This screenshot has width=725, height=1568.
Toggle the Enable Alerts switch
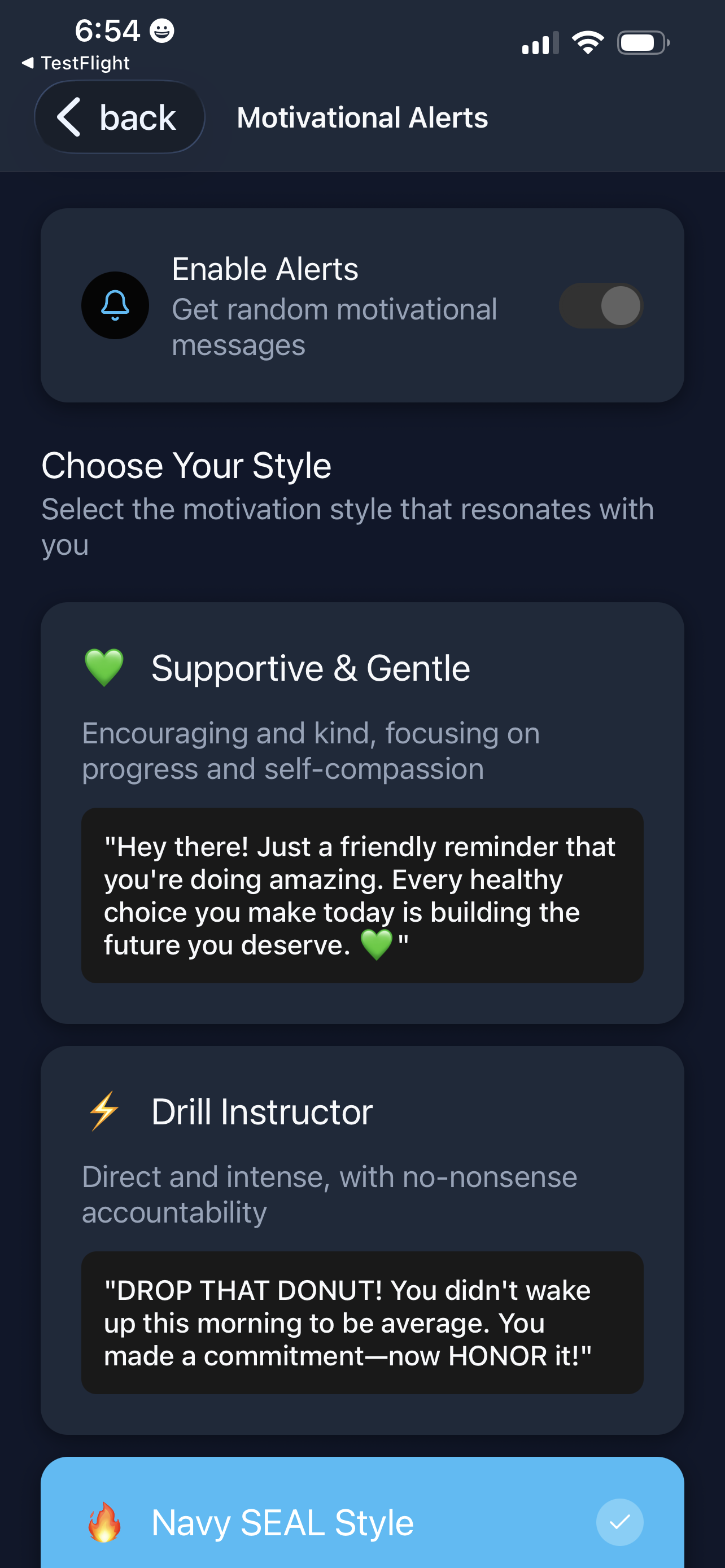click(x=600, y=305)
